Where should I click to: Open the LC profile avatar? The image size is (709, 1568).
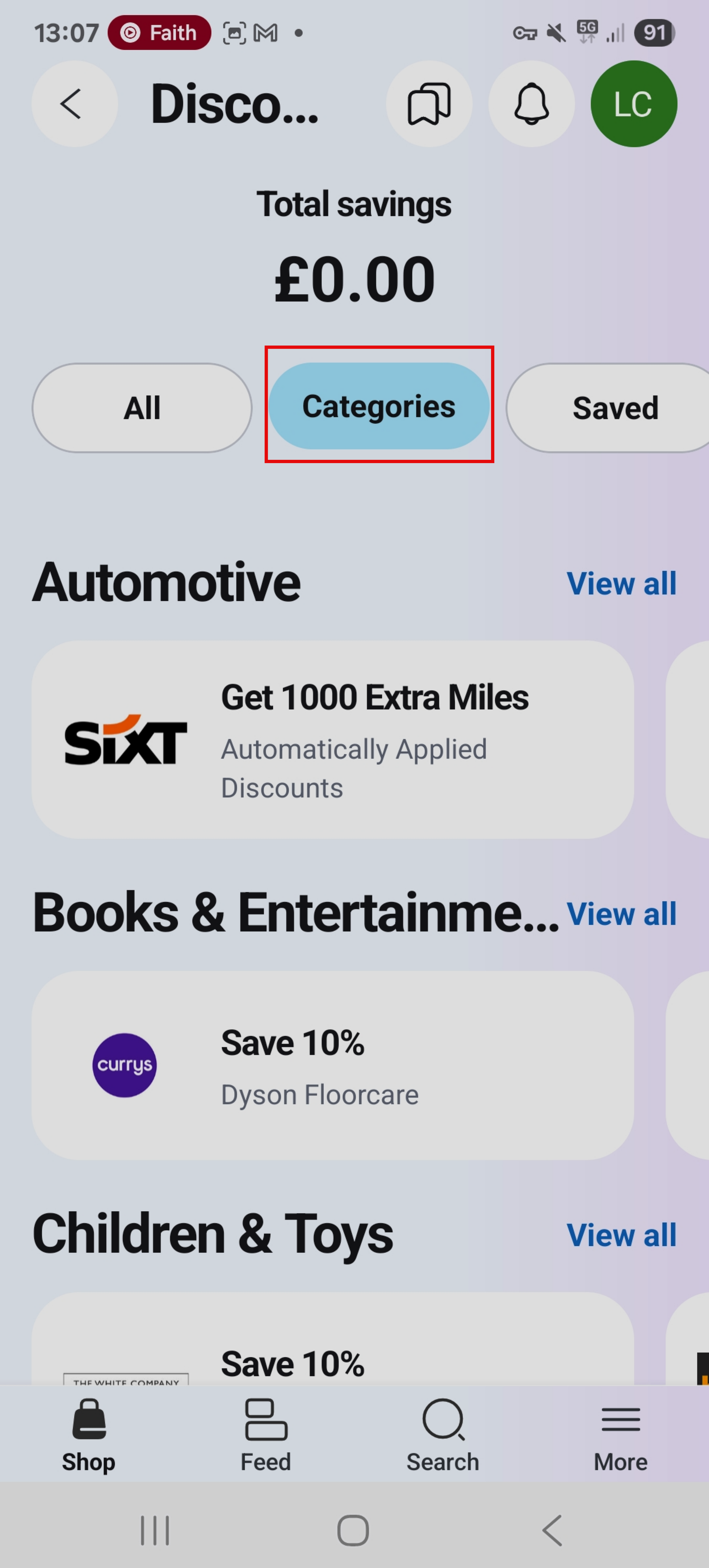(634, 103)
